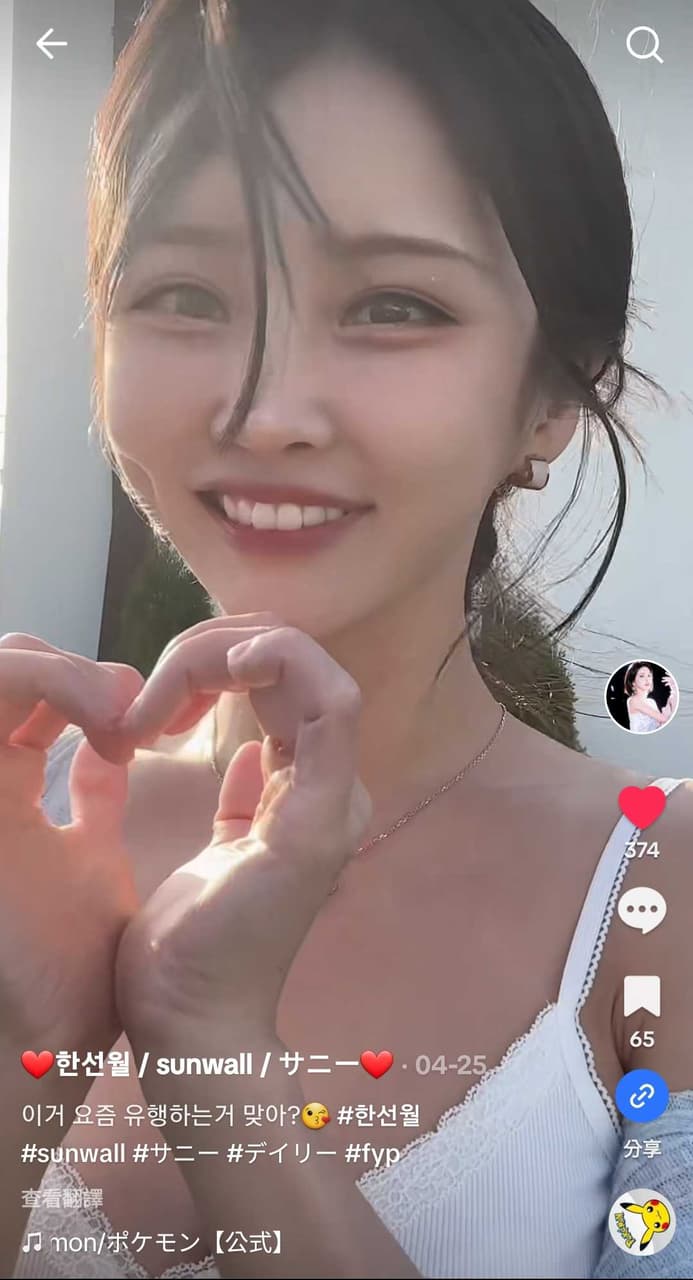Tap the red heart like icon
The width and height of the screenshot is (693, 1280).
pos(642,807)
